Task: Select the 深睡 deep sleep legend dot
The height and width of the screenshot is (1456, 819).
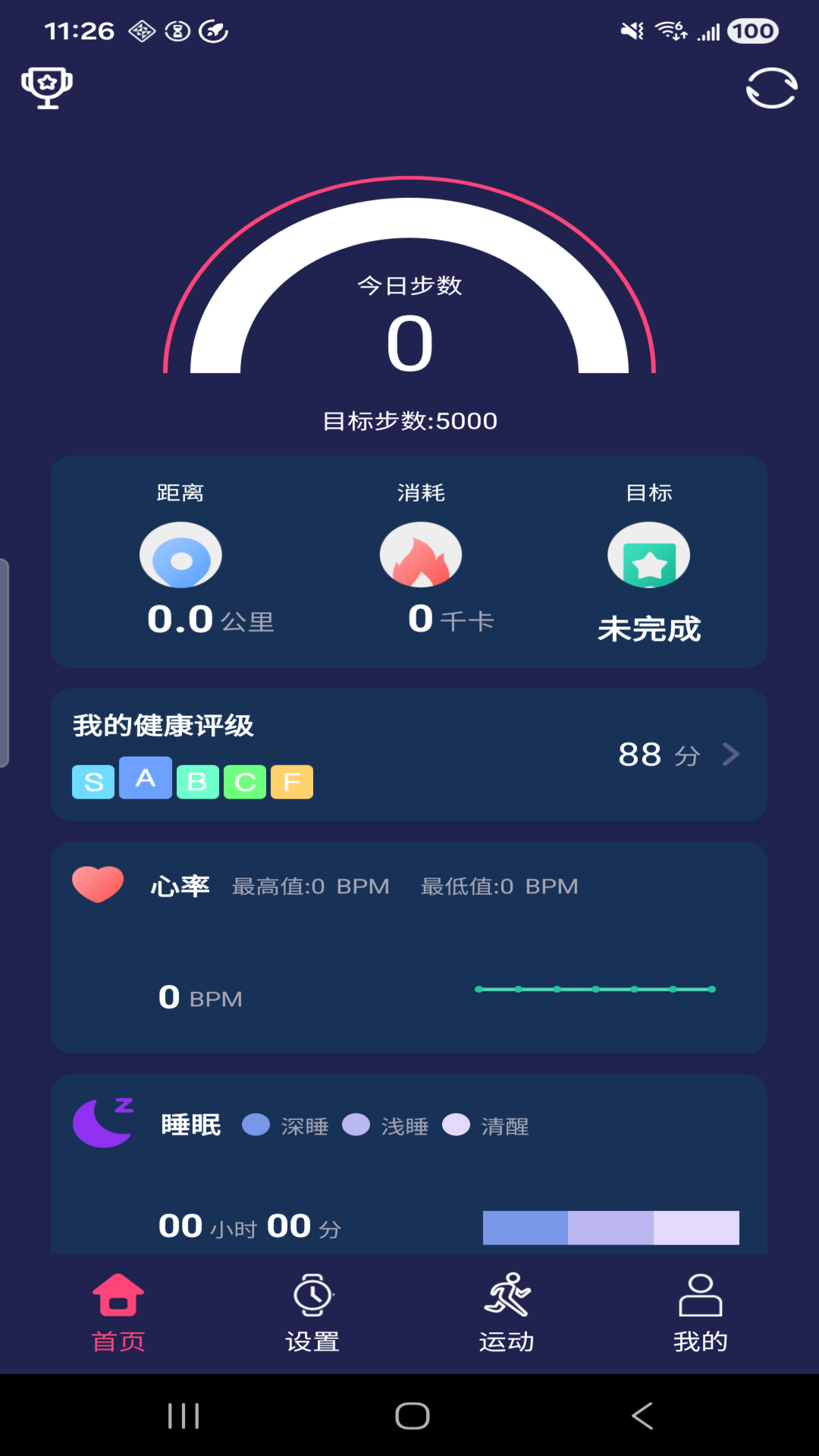Action: (256, 1125)
